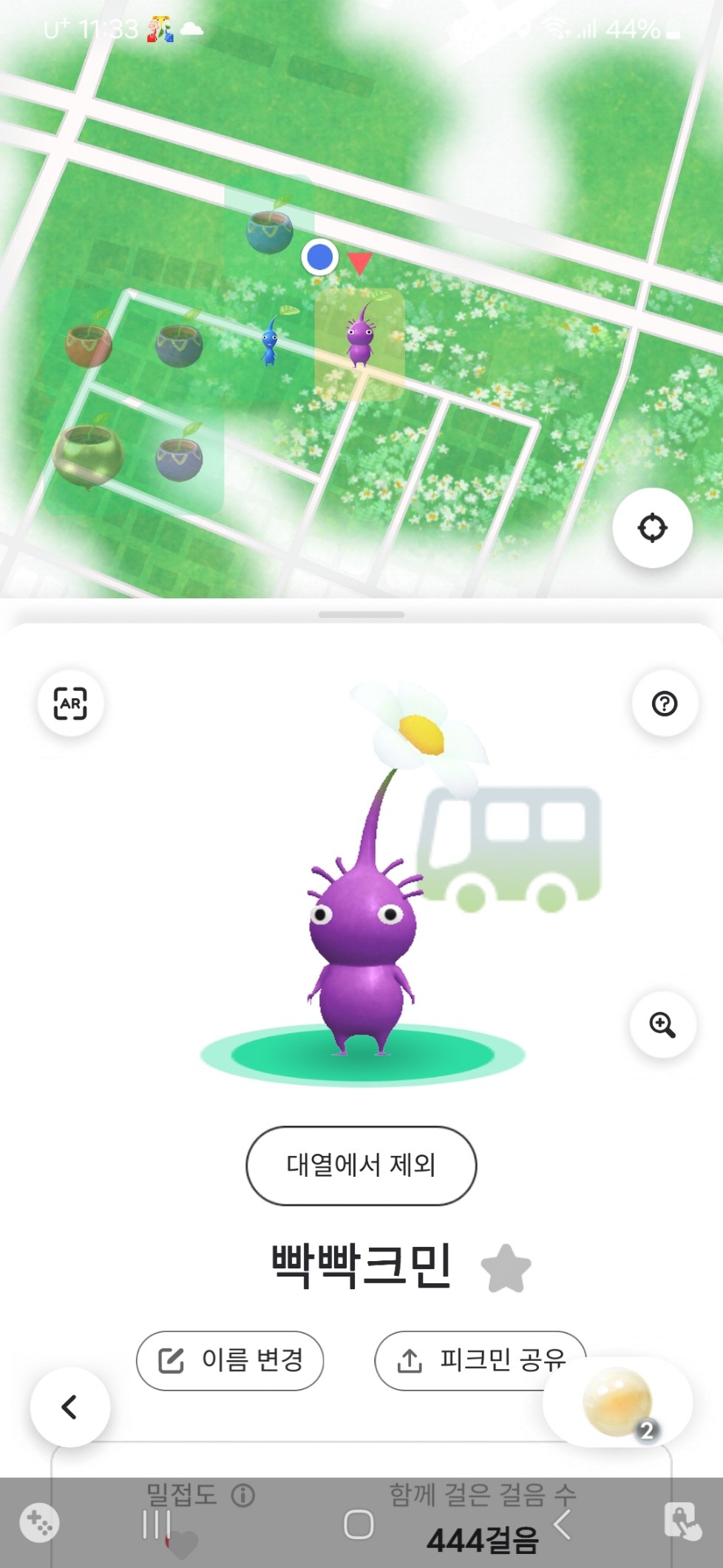The width and height of the screenshot is (723, 1568).
Task: Tap 대열에서 제외 to remove from squad
Action: tap(361, 1166)
